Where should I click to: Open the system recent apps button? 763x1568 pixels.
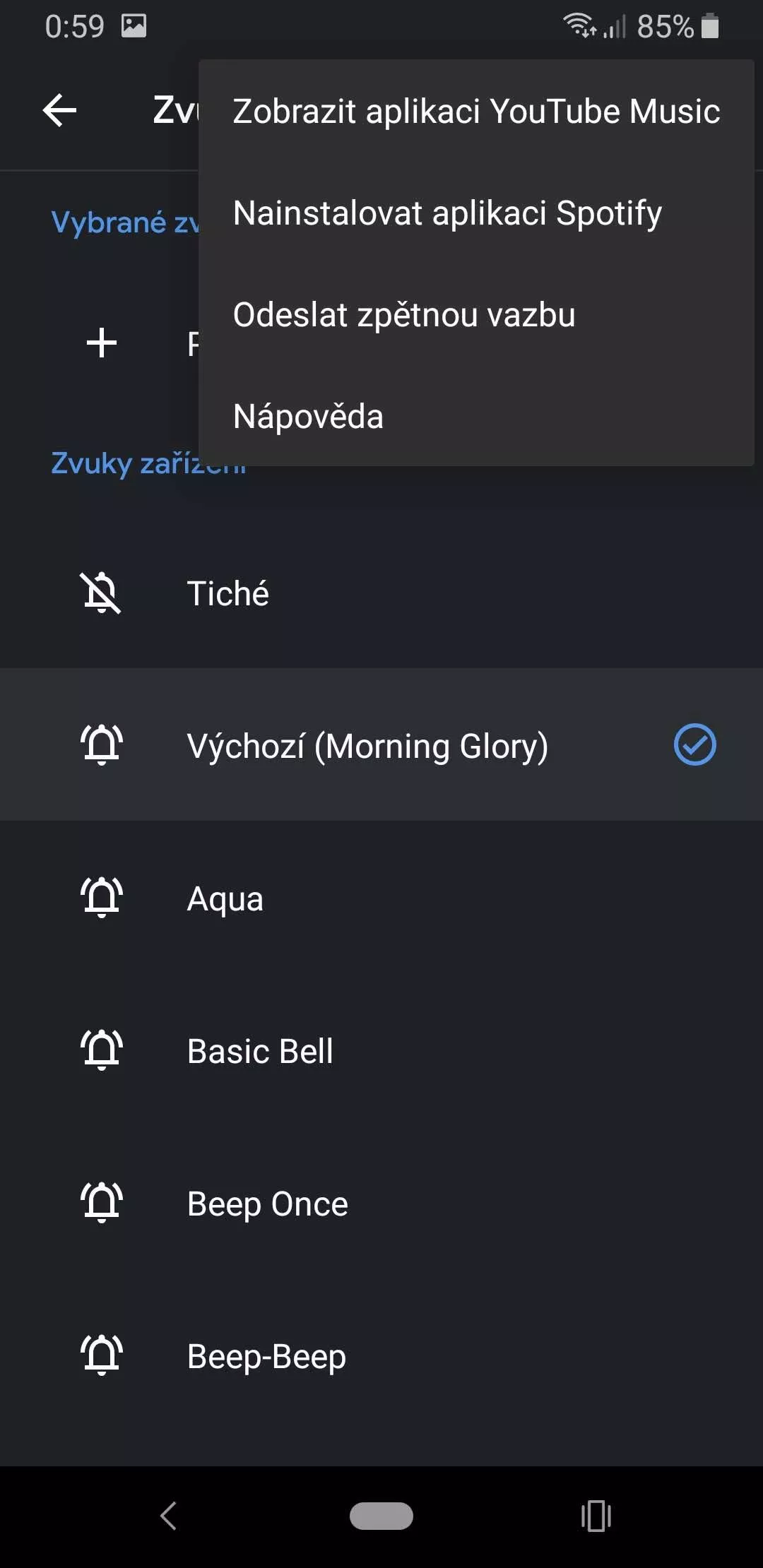point(596,1516)
